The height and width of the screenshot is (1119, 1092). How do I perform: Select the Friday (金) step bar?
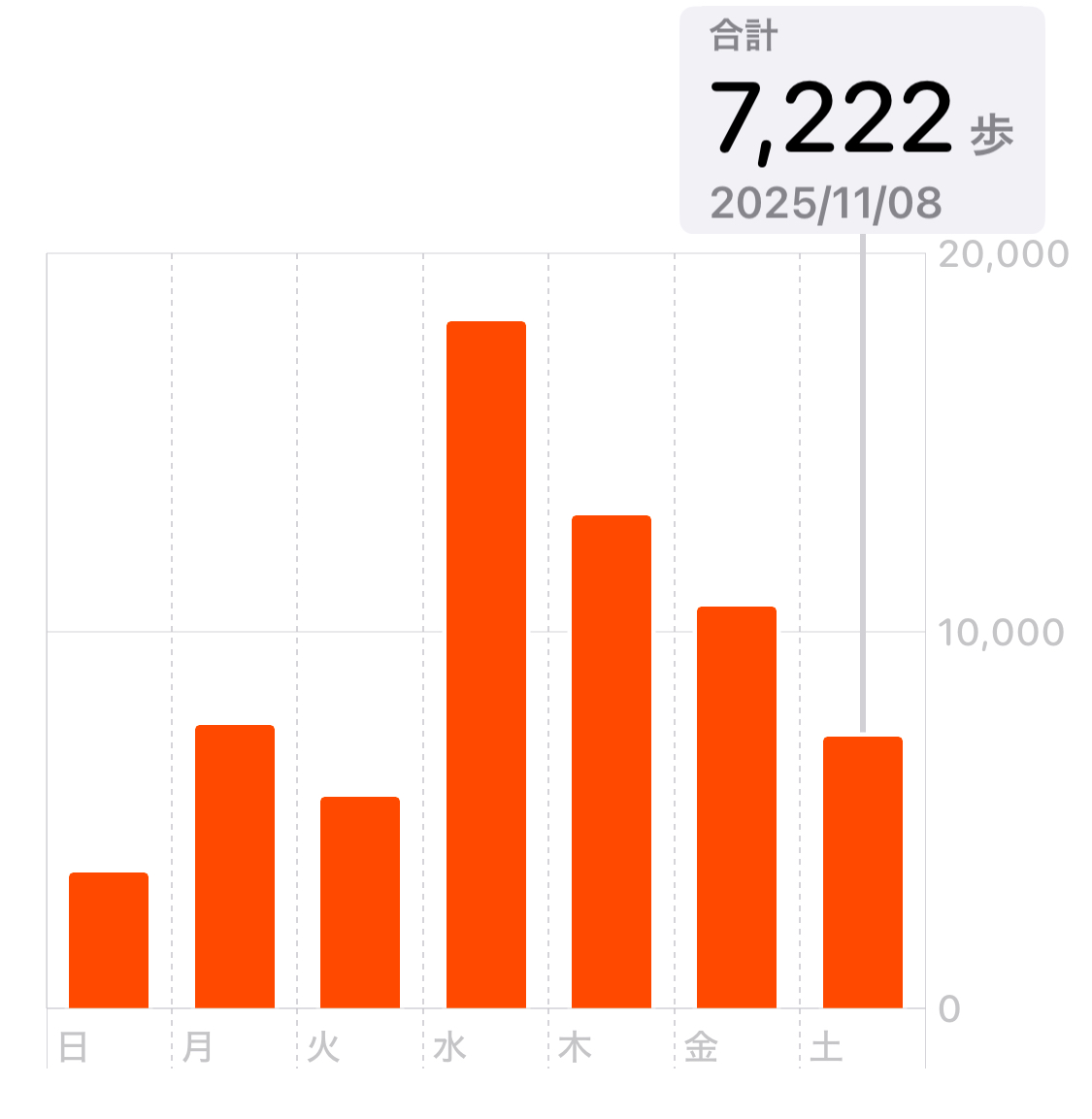(x=737, y=806)
